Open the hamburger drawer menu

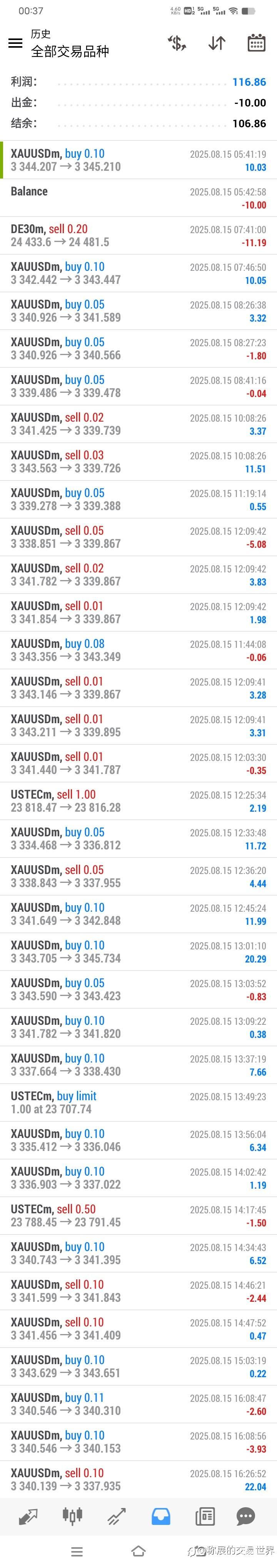click(15, 43)
